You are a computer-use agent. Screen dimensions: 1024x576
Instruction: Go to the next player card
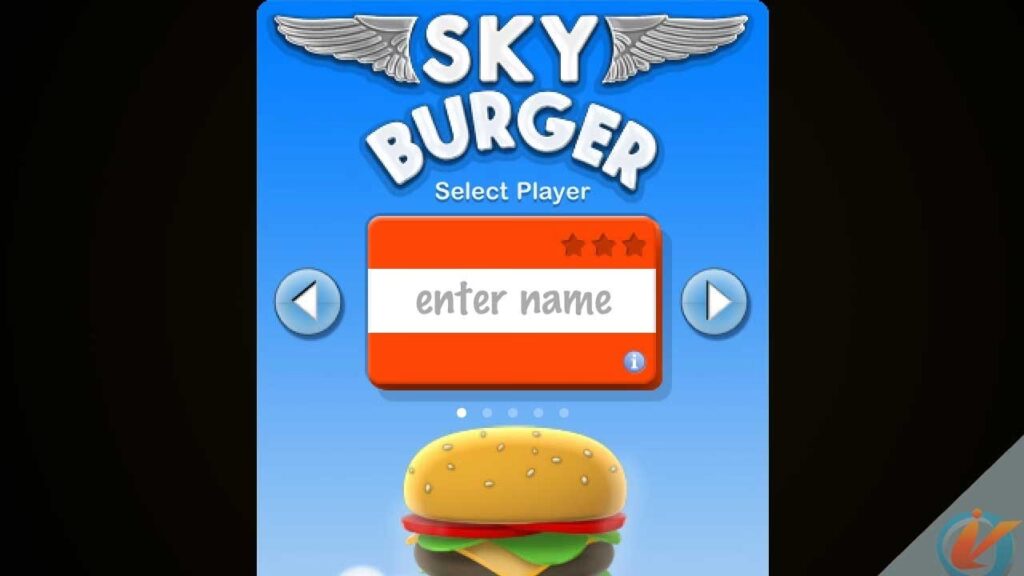coord(714,301)
